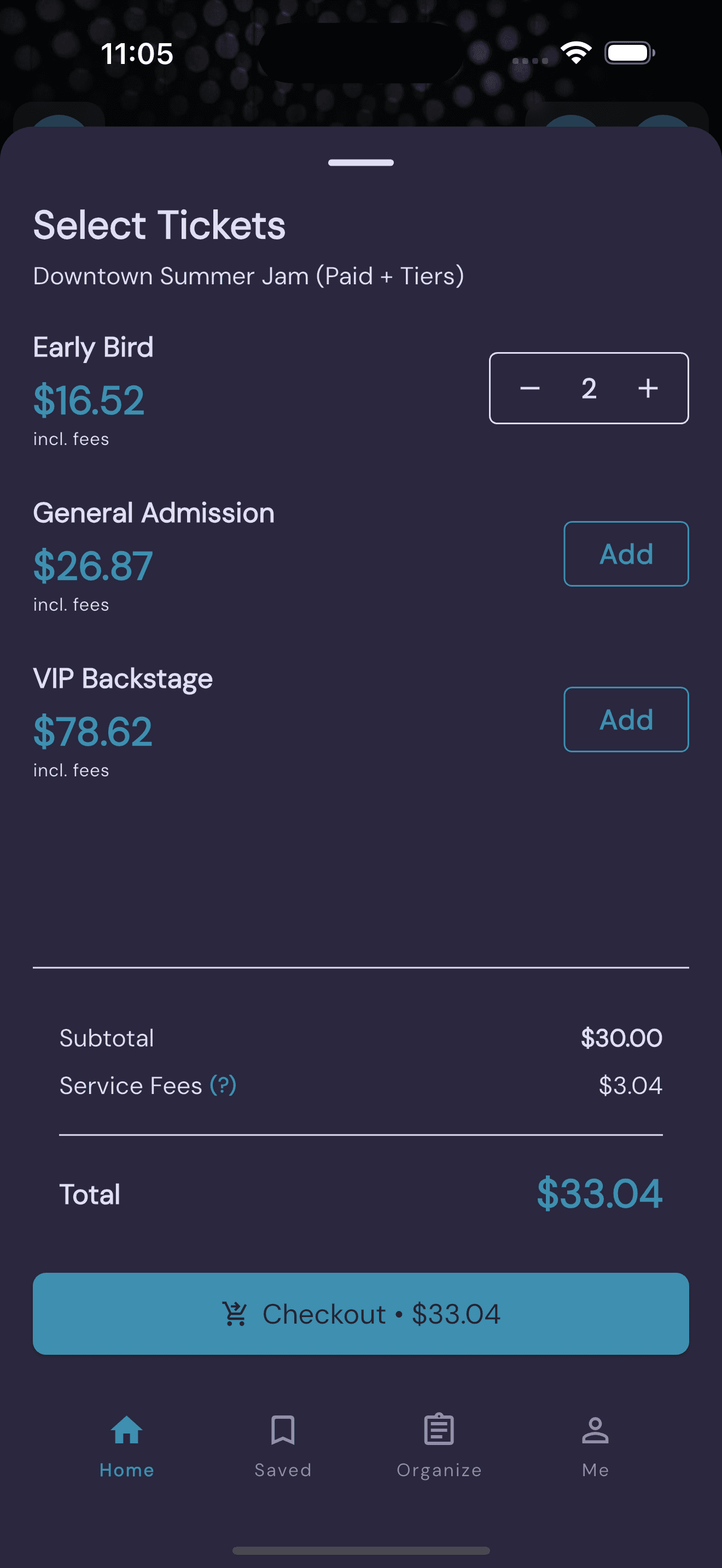The image size is (722, 1568).
Task: Select the Early Bird price text
Action: (x=89, y=400)
